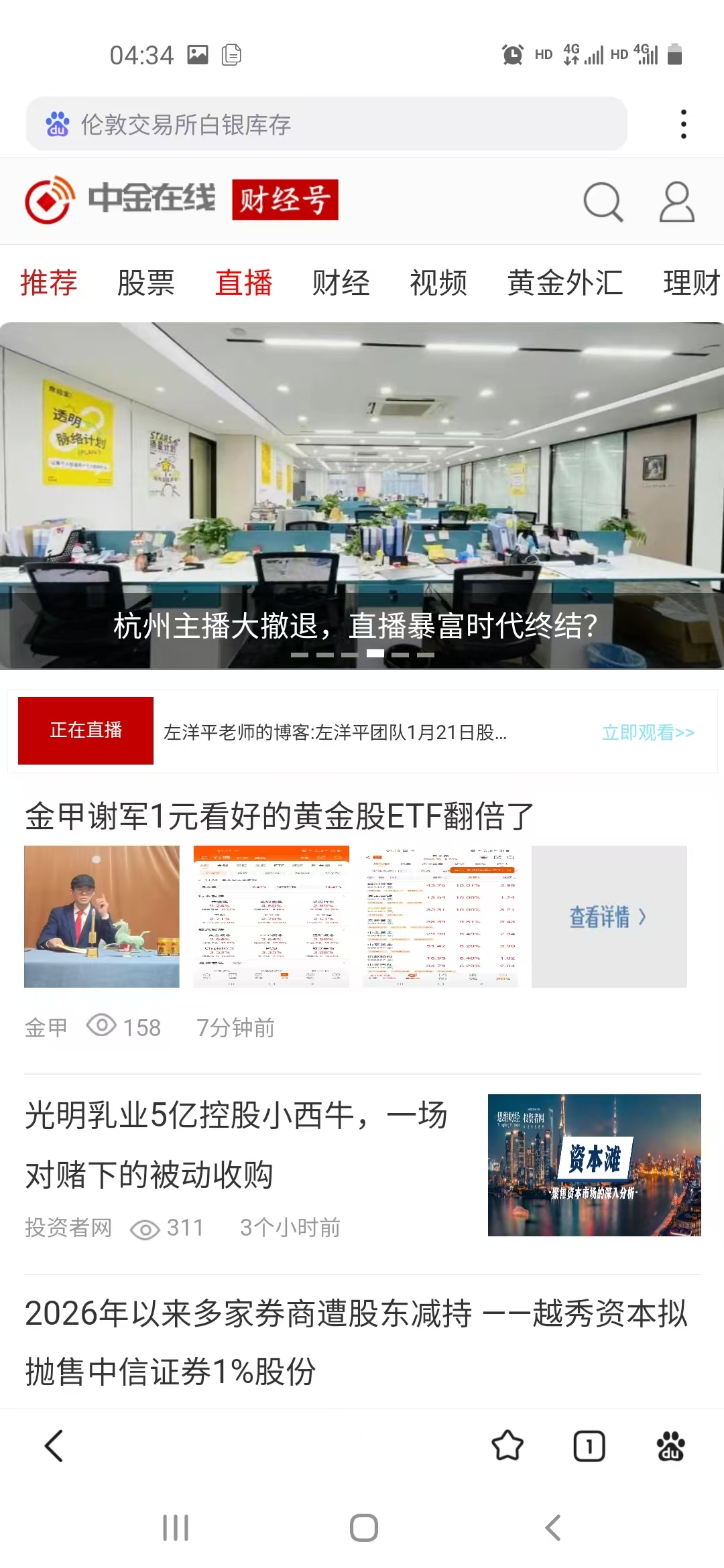Tap 立即观看 to watch the livestream
The height and width of the screenshot is (1568, 724).
click(648, 734)
